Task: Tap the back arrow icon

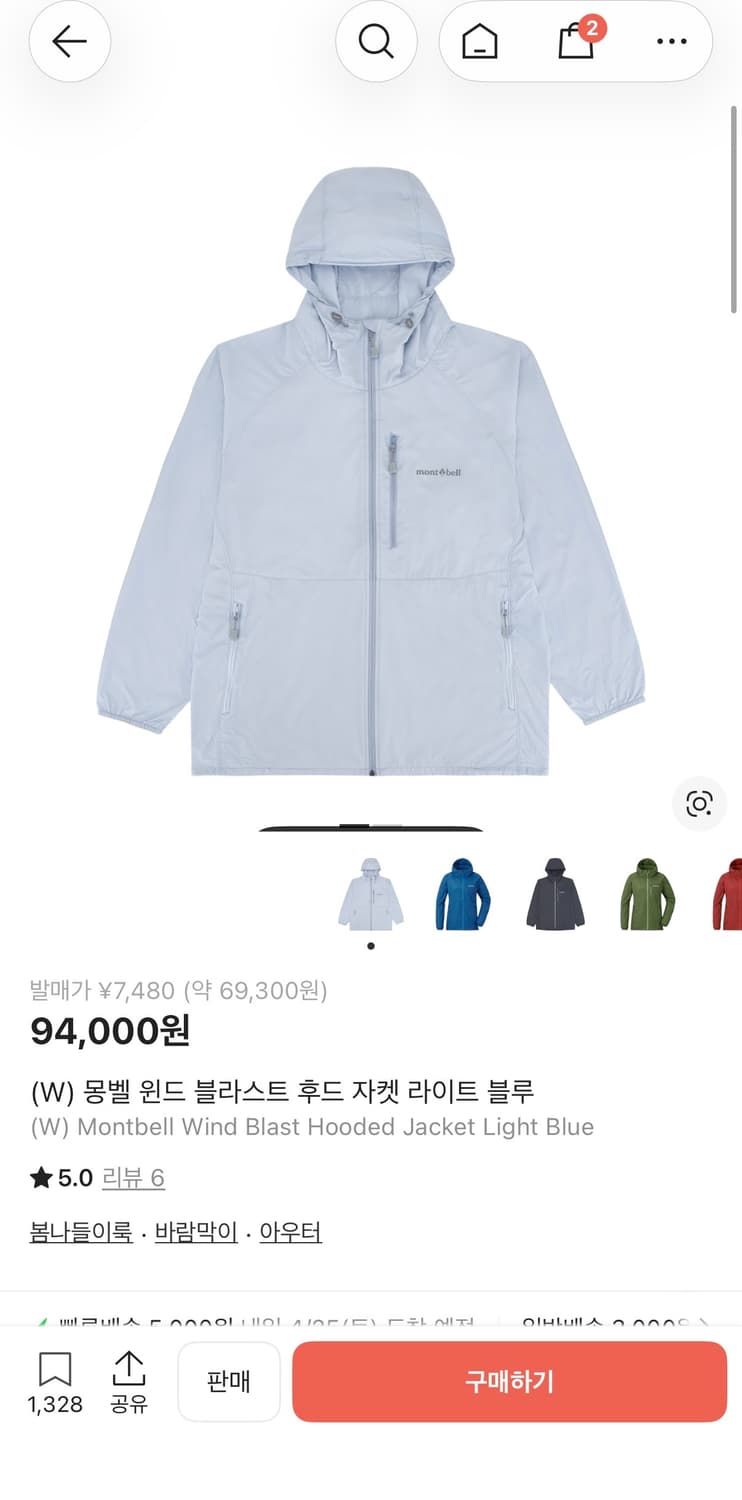Action: [x=69, y=41]
